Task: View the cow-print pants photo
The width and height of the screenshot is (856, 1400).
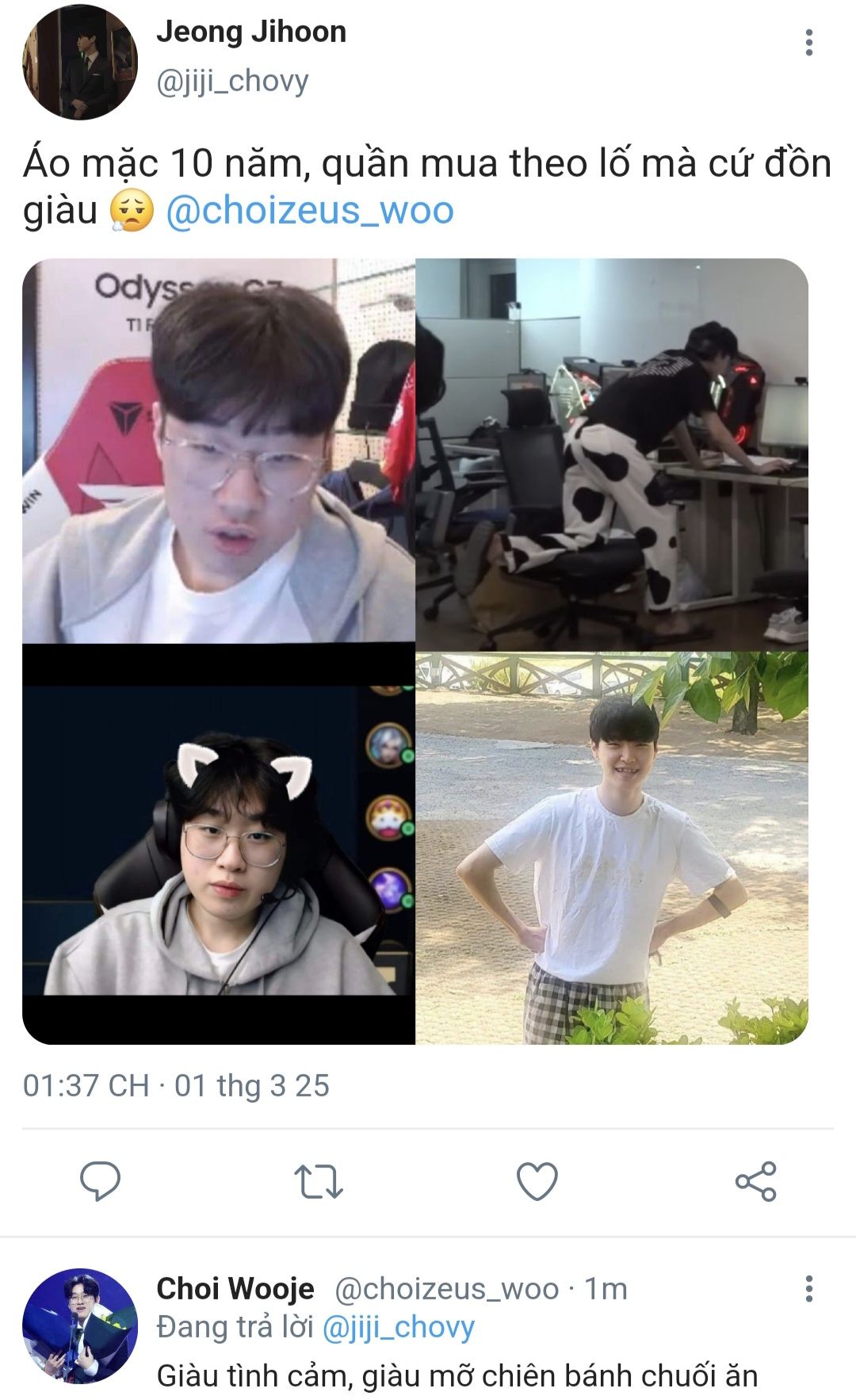Action: (x=612, y=453)
